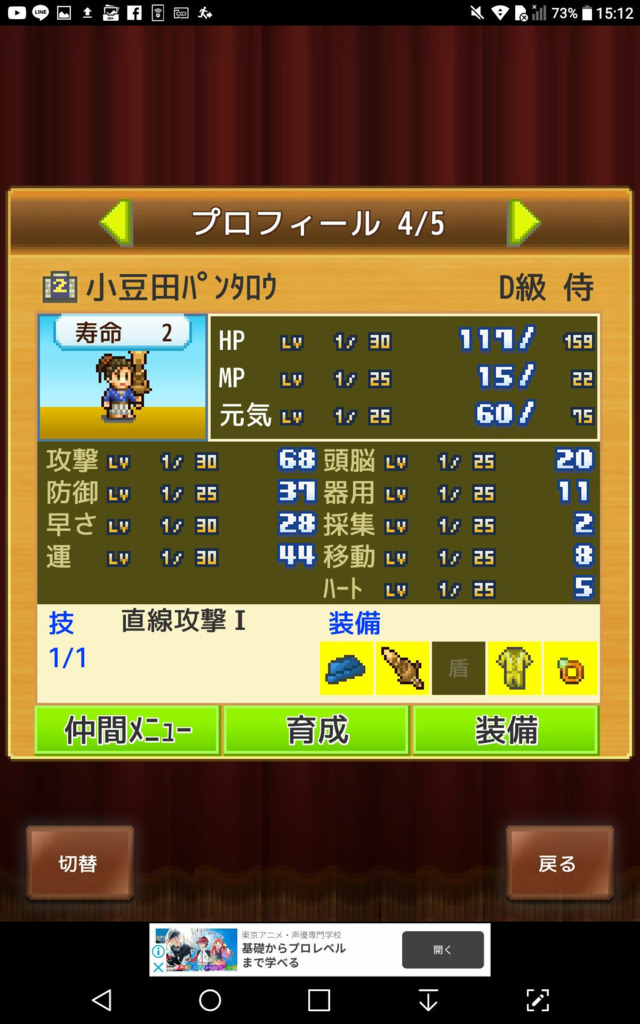Image resolution: width=640 pixels, height=1024 pixels.
Task: Open the 育成 training button
Action: tap(317, 731)
